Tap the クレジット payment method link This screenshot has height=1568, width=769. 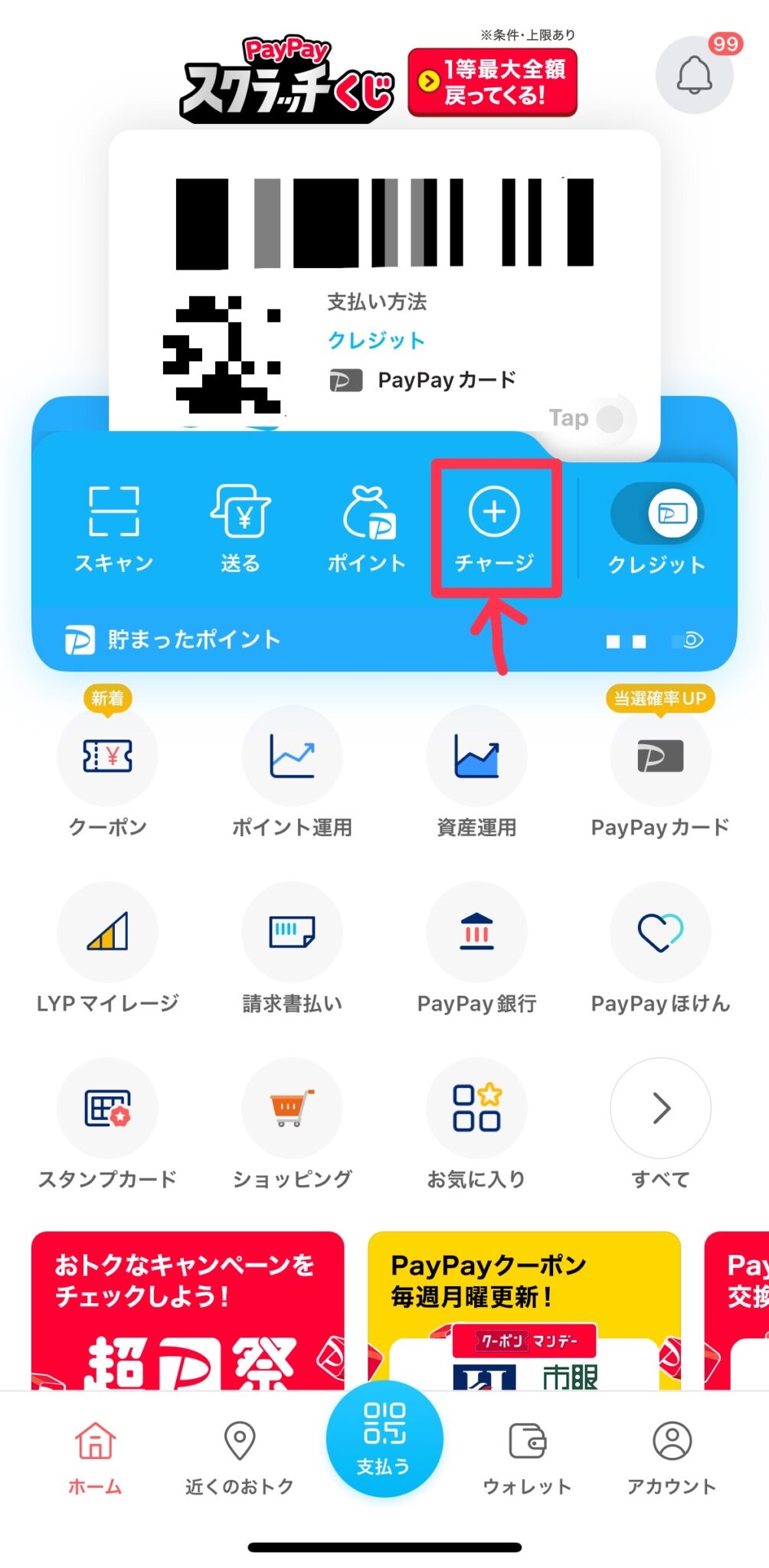[377, 339]
